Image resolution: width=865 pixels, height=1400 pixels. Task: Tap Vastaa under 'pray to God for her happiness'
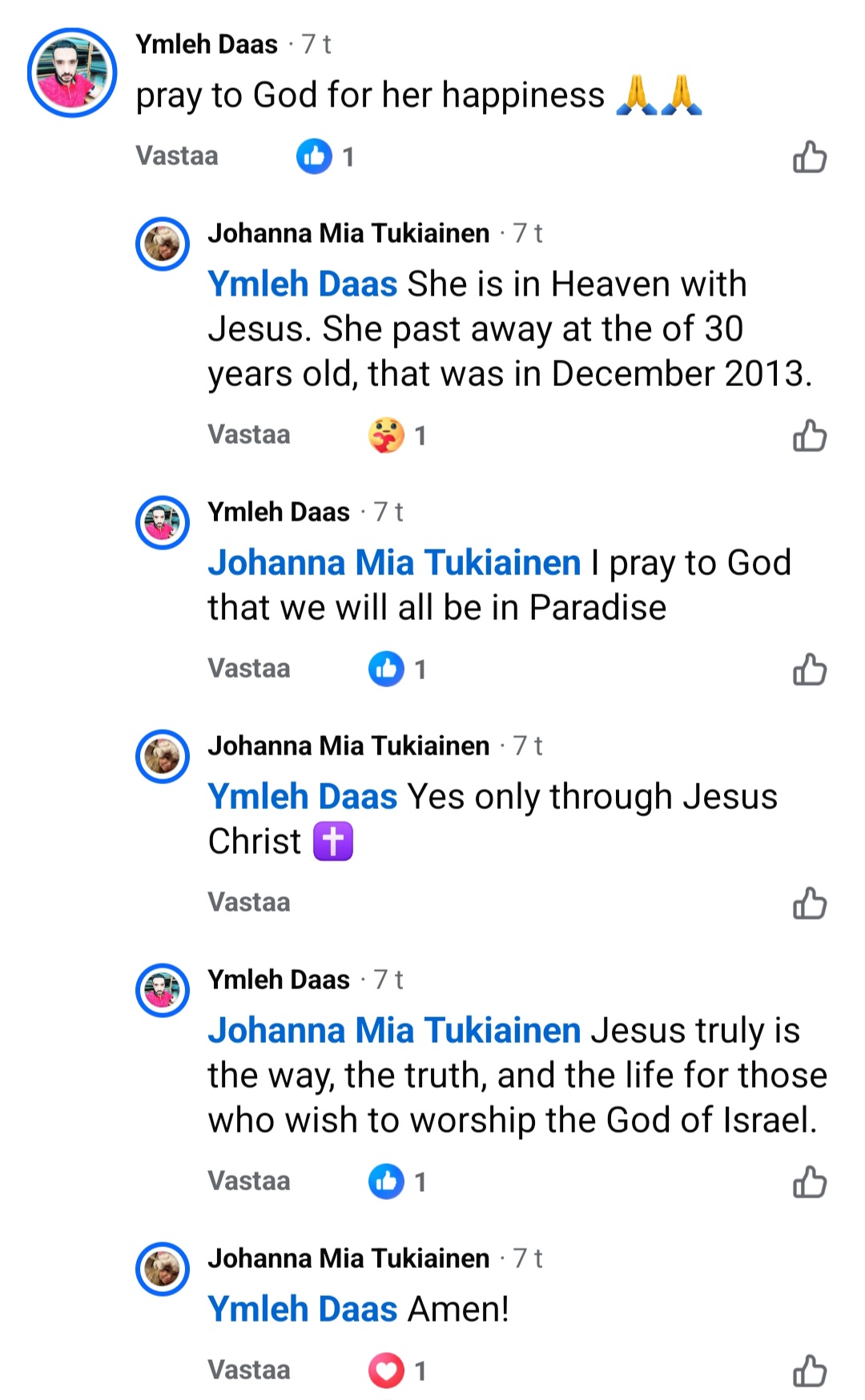pyautogui.click(x=176, y=155)
